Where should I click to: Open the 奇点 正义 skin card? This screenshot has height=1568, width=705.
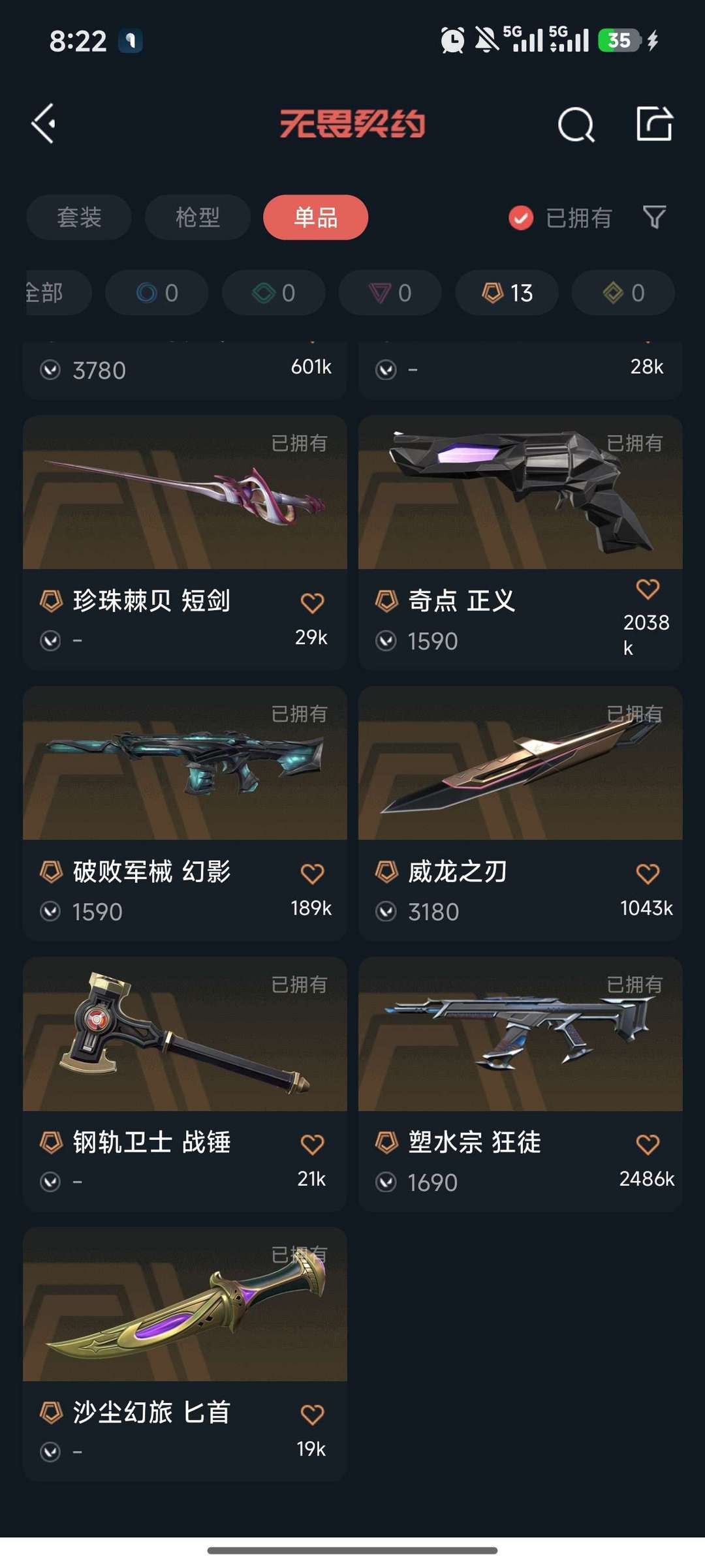pyautogui.click(x=520, y=543)
